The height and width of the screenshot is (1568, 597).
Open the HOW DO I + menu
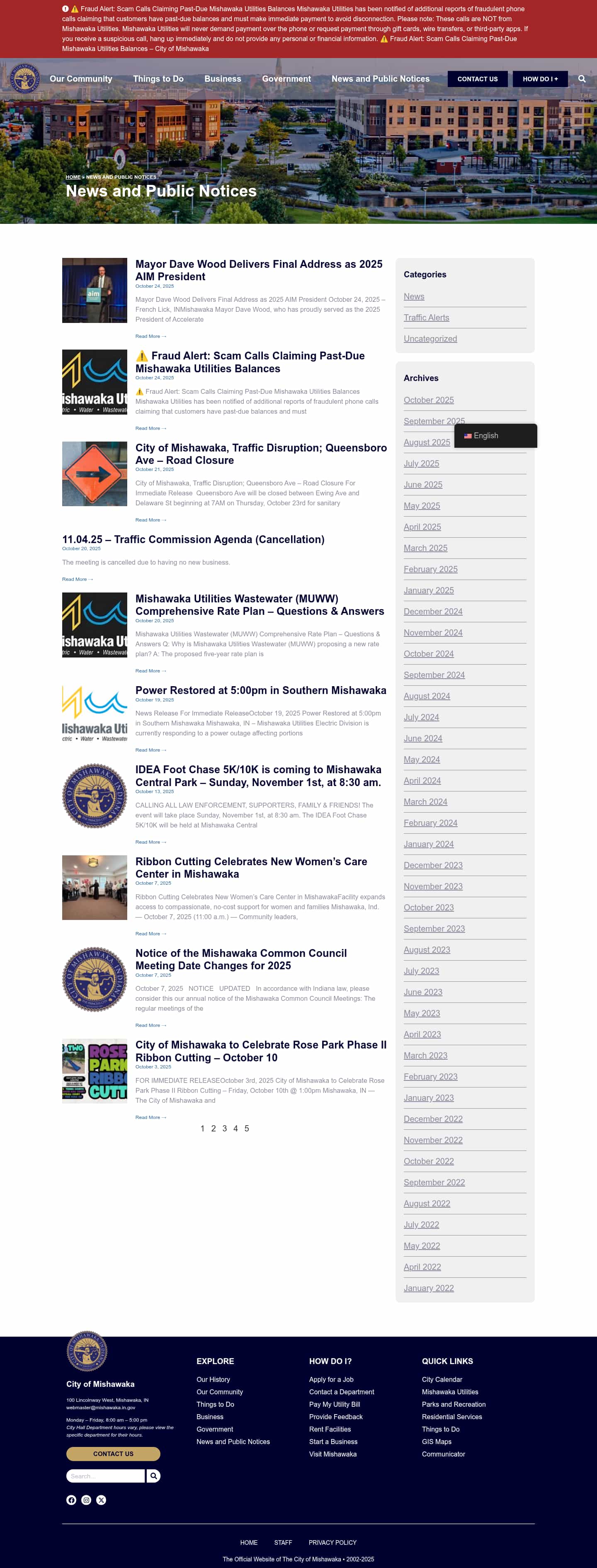540,78
